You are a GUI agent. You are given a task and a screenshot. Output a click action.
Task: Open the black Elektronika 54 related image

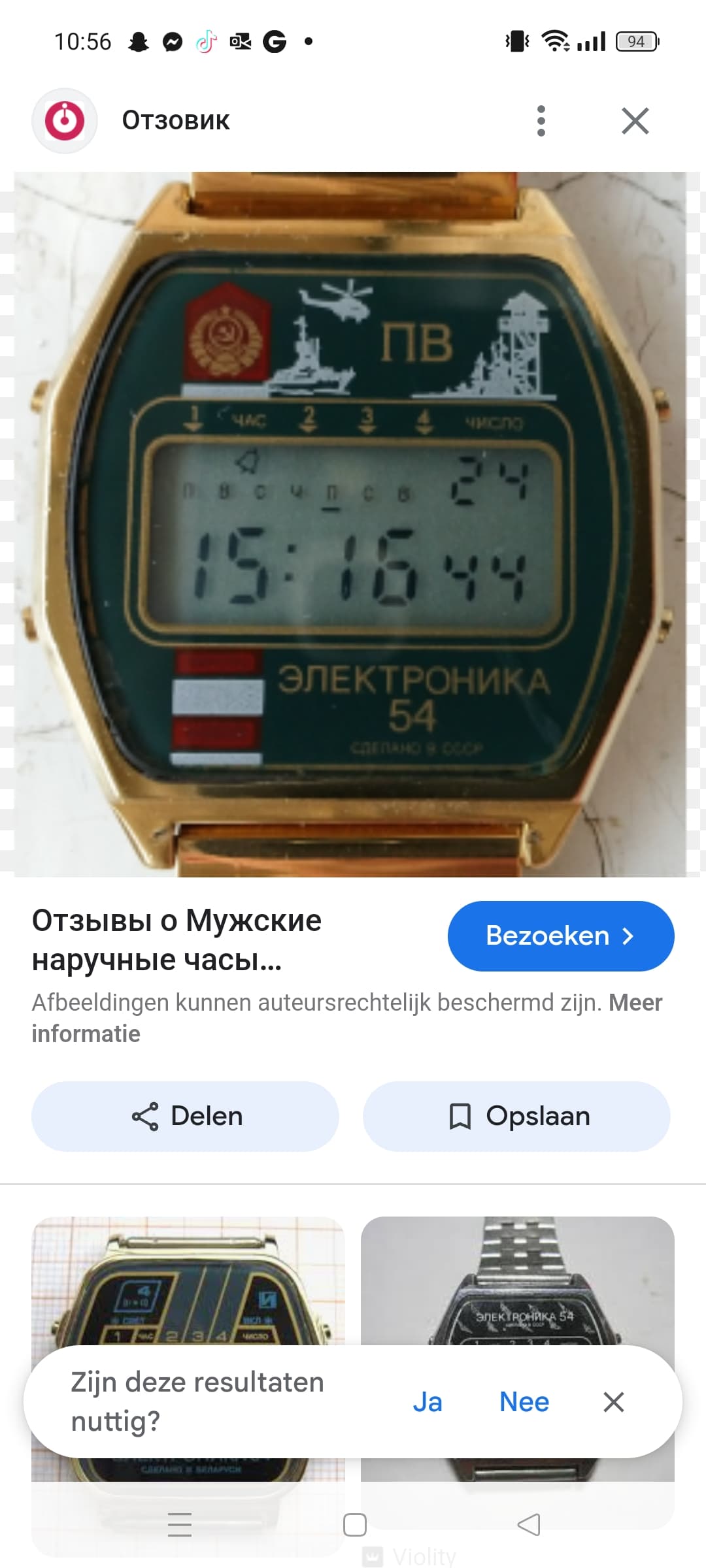tap(517, 1281)
